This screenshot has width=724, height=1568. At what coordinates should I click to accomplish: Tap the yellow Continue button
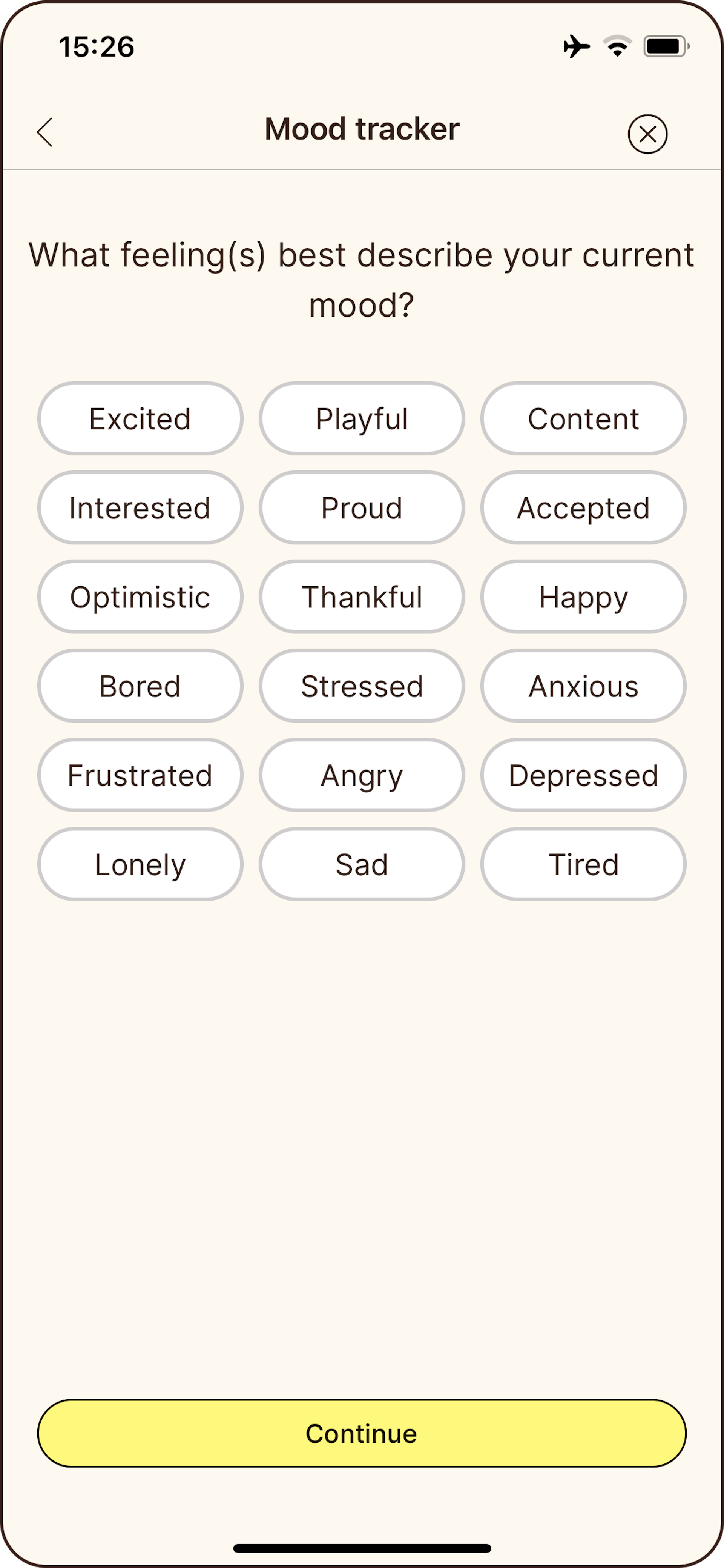pos(362,1433)
